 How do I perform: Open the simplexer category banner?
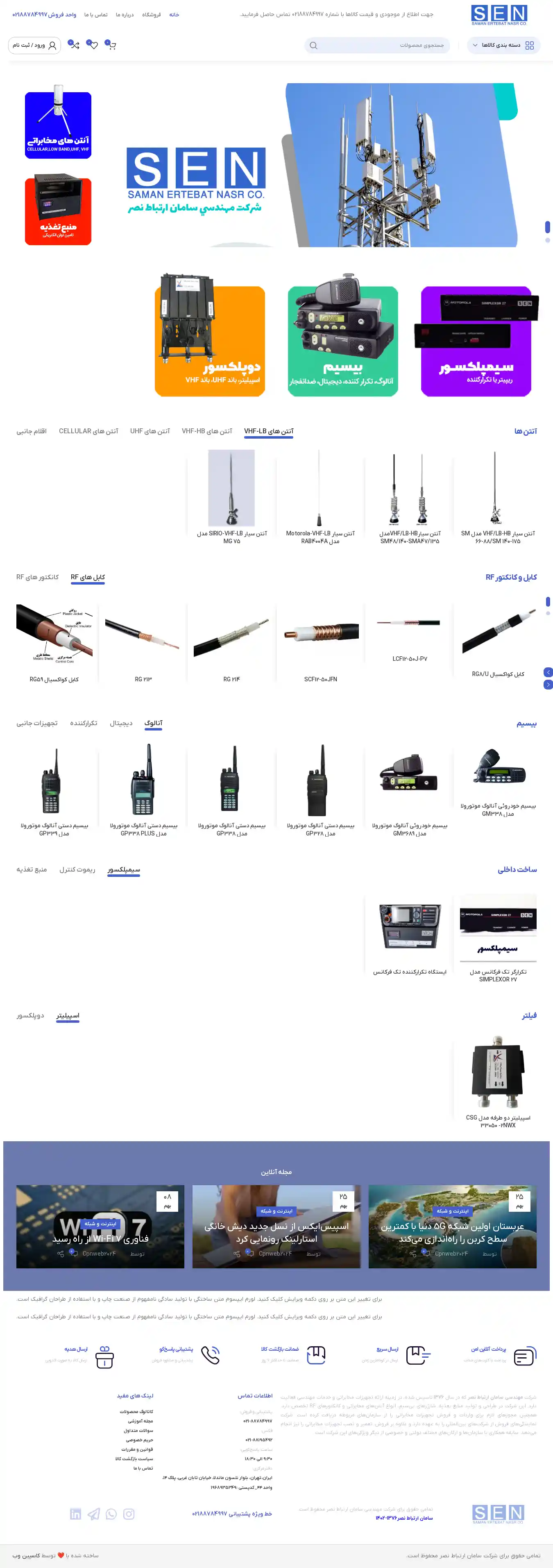[x=476, y=341]
